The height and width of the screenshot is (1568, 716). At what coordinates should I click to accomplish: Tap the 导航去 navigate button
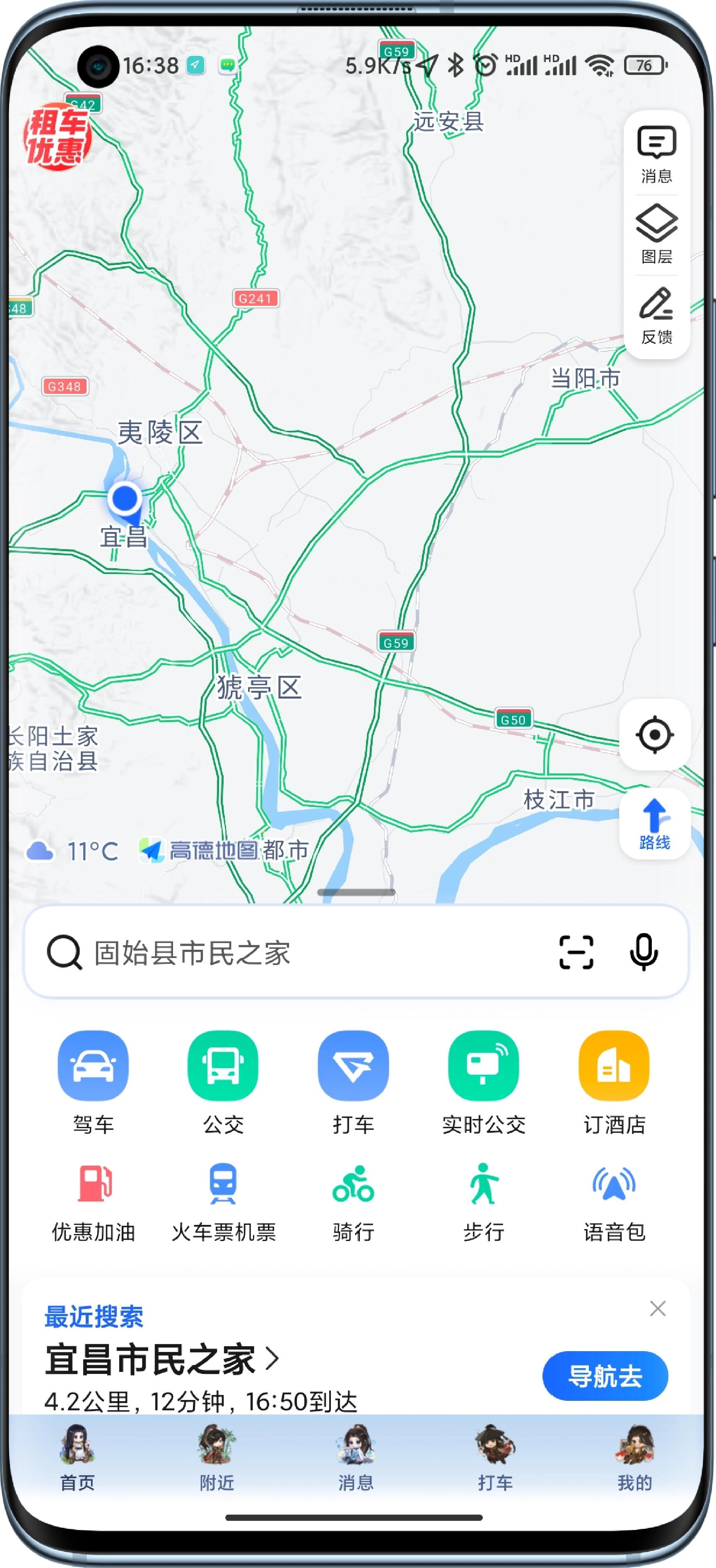(x=605, y=1376)
